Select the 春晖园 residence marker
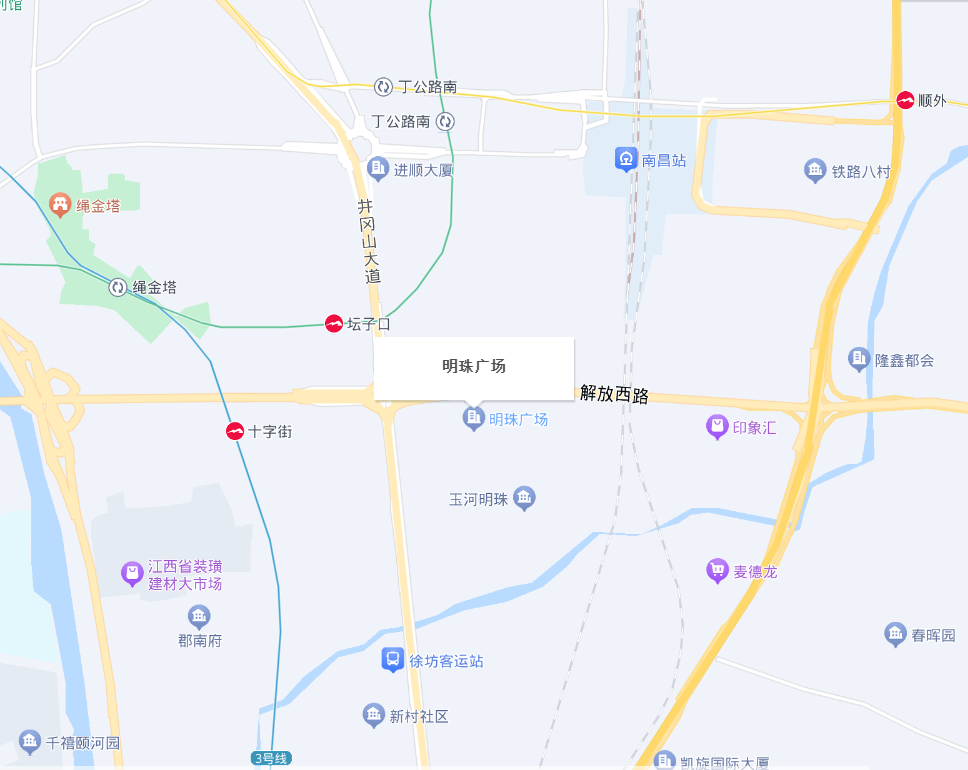The height and width of the screenshot is (770, 968). pos(896,634)
